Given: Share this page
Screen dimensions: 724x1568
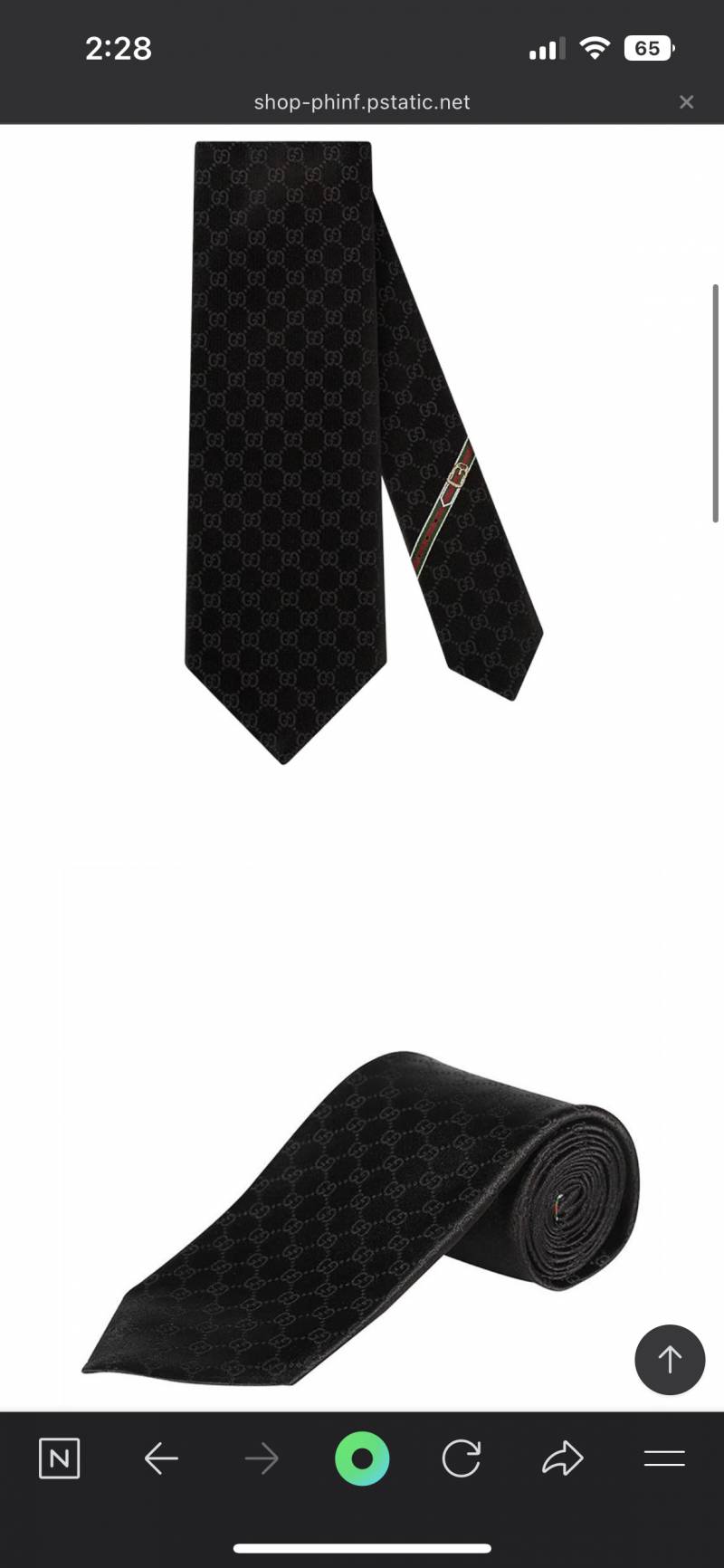Looking at the screenshot, I should tap(562, 1458).
